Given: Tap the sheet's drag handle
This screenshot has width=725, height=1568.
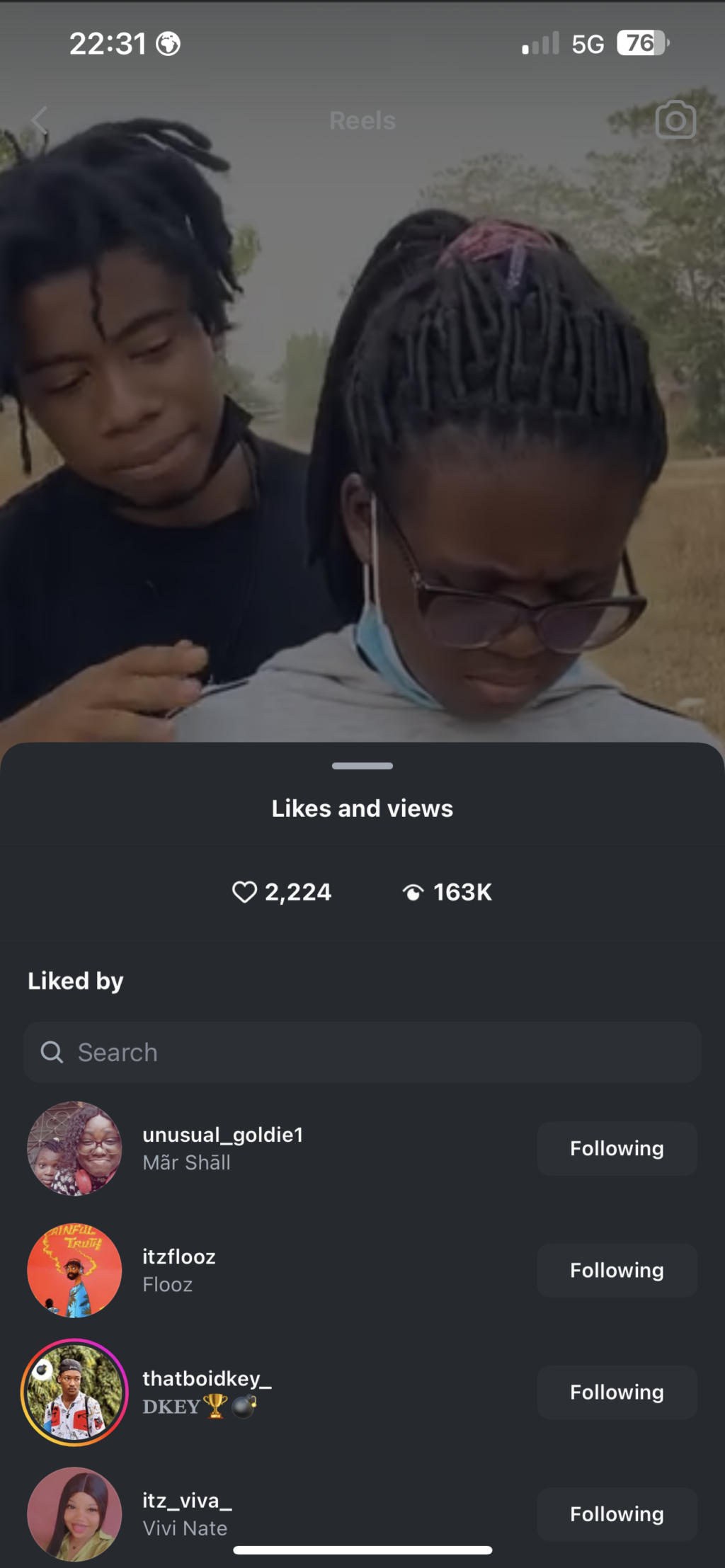Looking at the screenshot, I should point(362,766).
